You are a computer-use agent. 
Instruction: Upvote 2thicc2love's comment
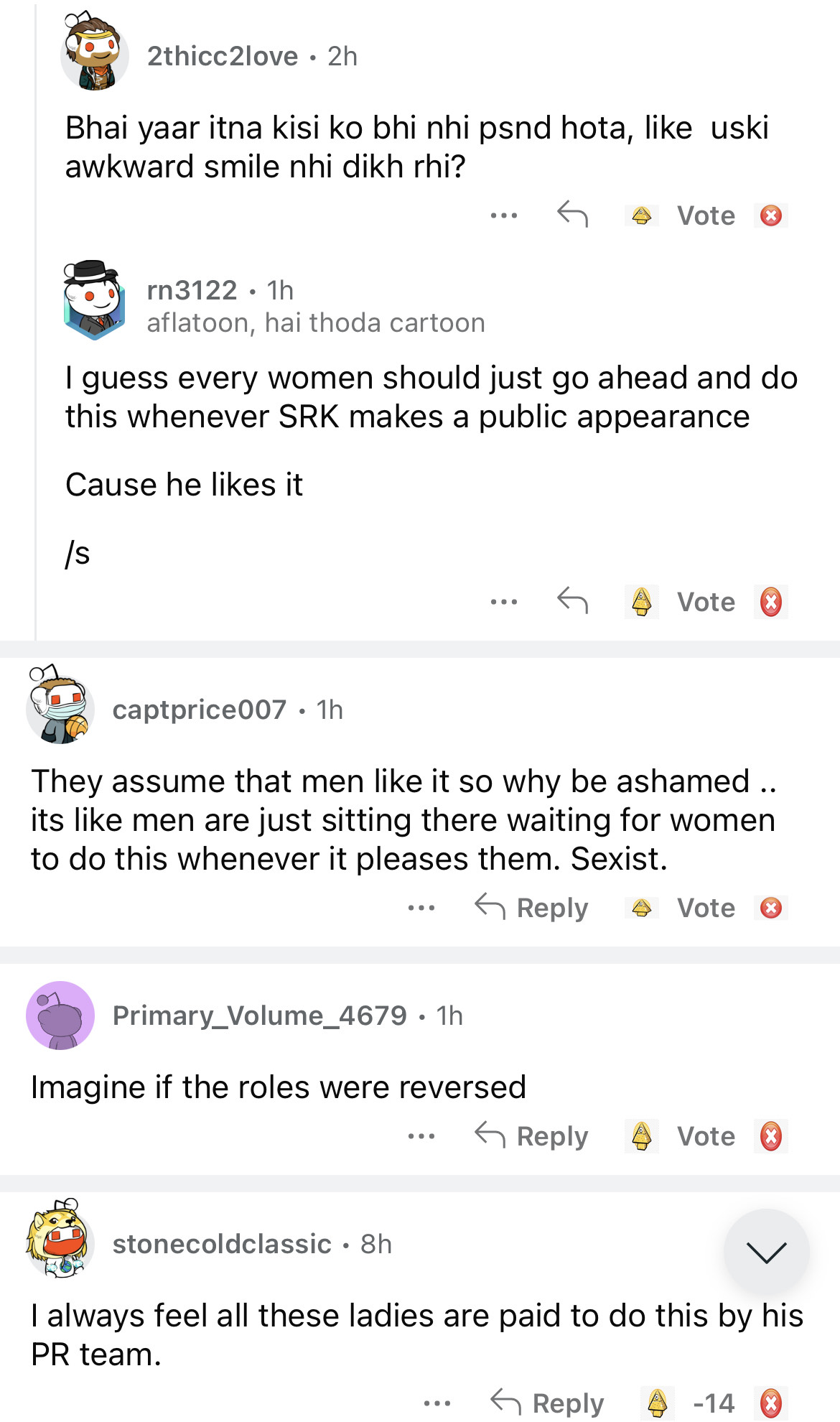[642, 215]
